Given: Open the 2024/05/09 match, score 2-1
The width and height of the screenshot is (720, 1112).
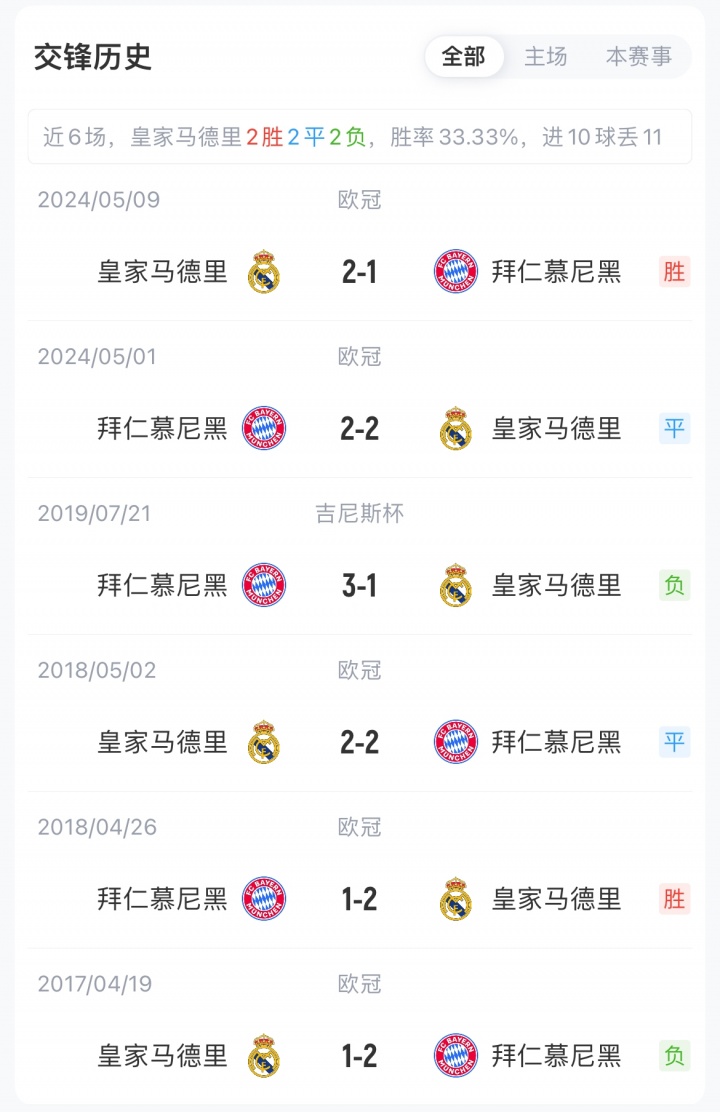Looking at the screenshot, I should 359,271.
